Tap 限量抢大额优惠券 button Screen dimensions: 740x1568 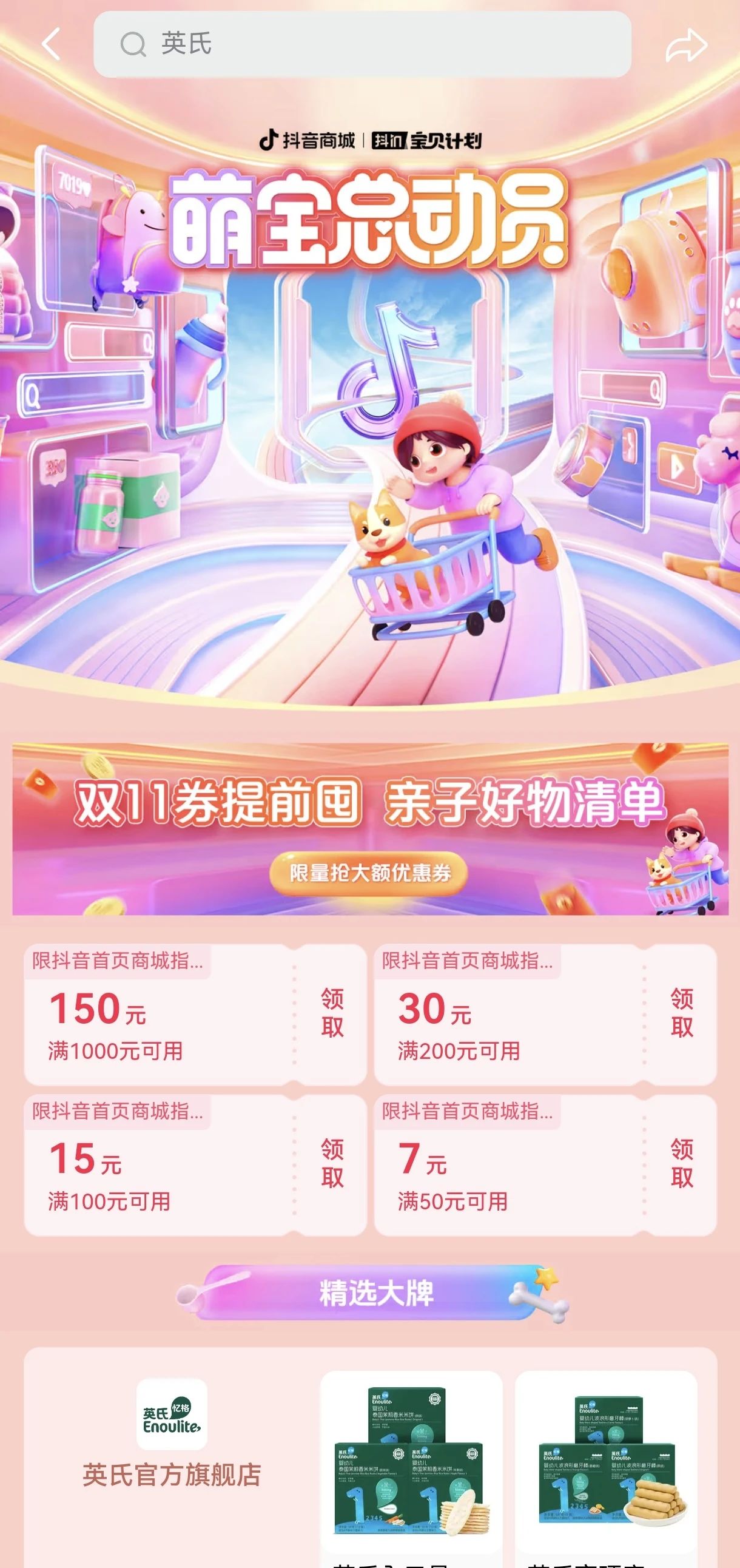369,873
